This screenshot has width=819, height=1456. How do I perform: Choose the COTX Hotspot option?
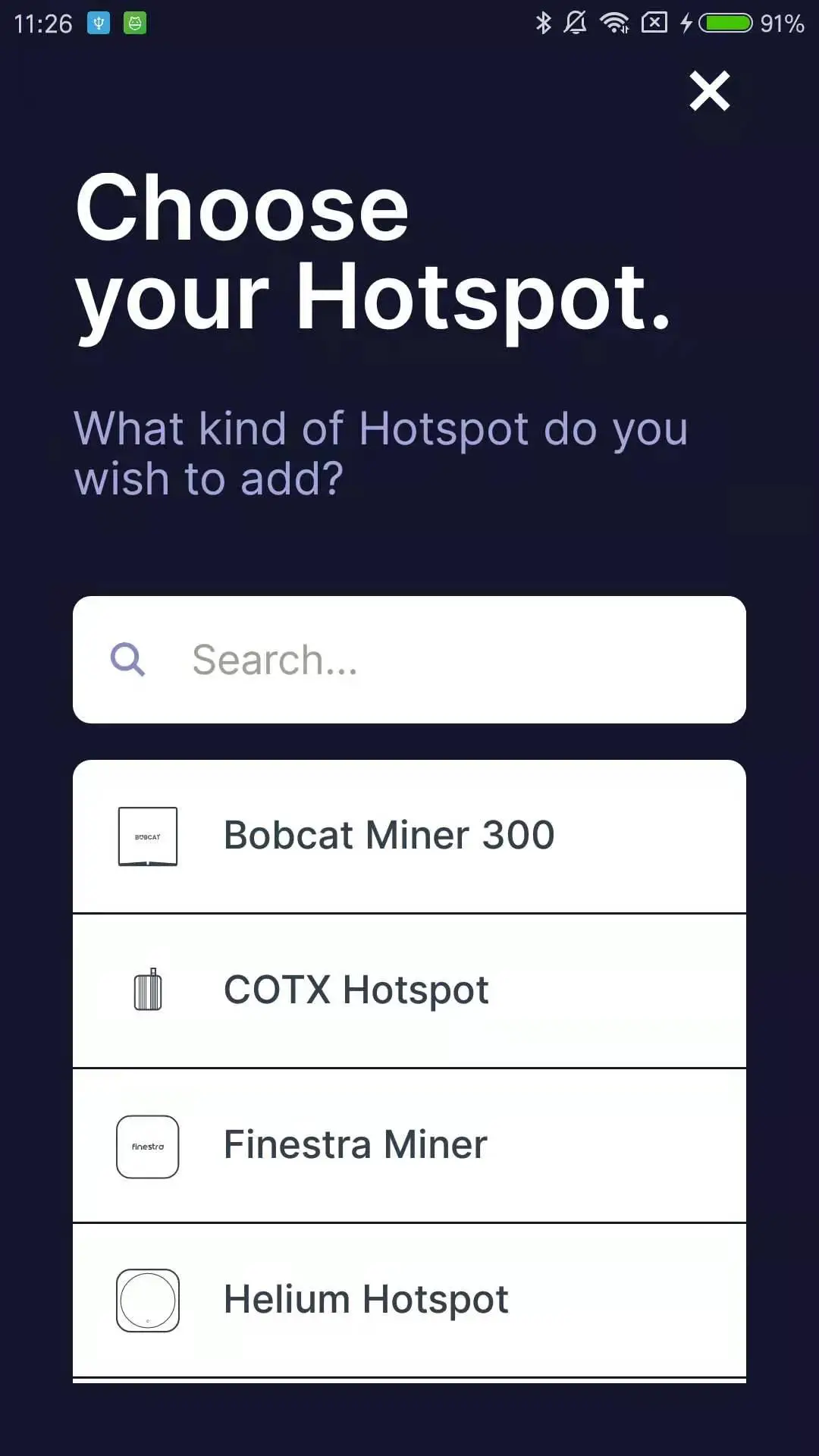point(356,990)
